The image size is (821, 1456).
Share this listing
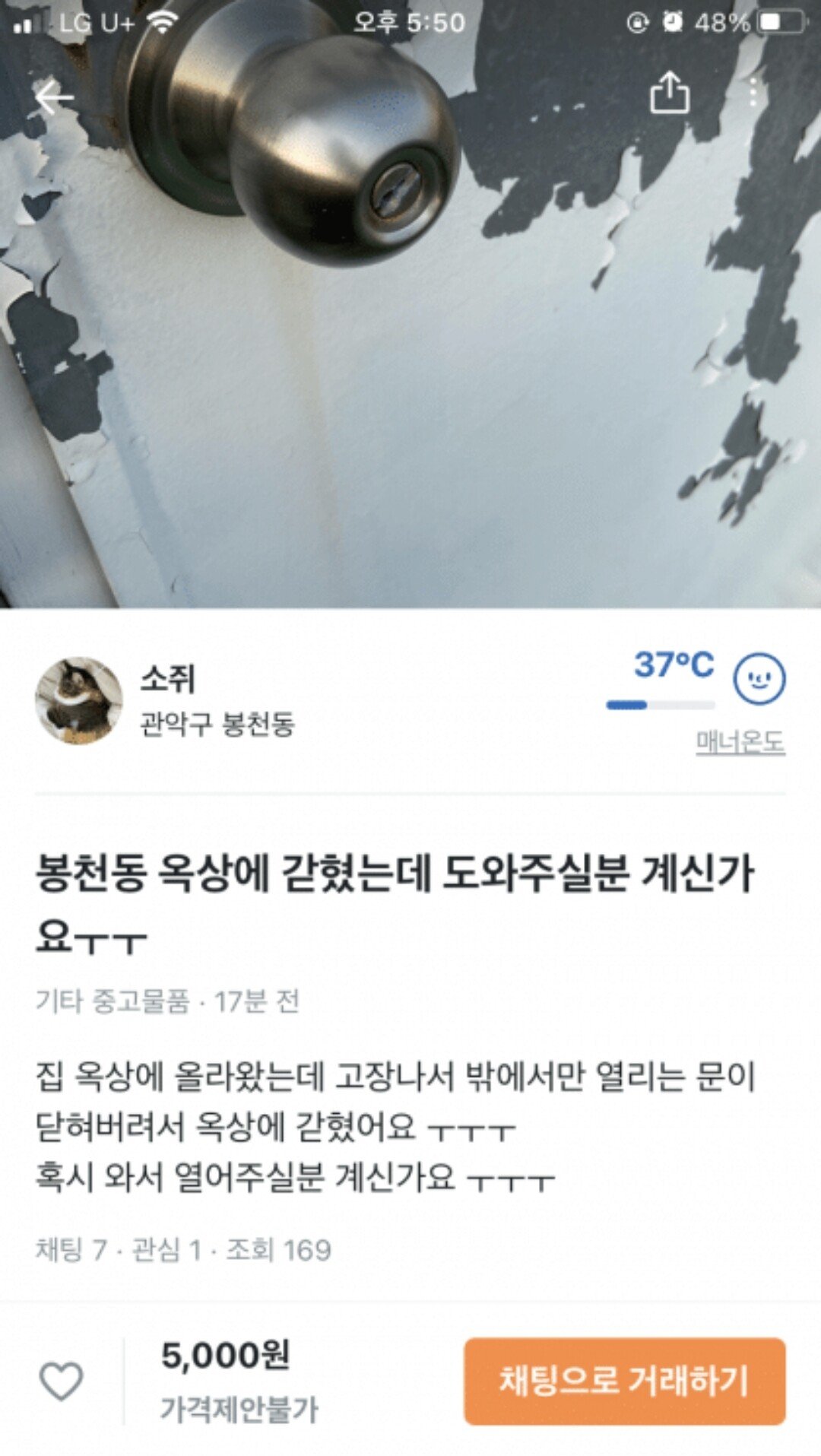point(669,93)
